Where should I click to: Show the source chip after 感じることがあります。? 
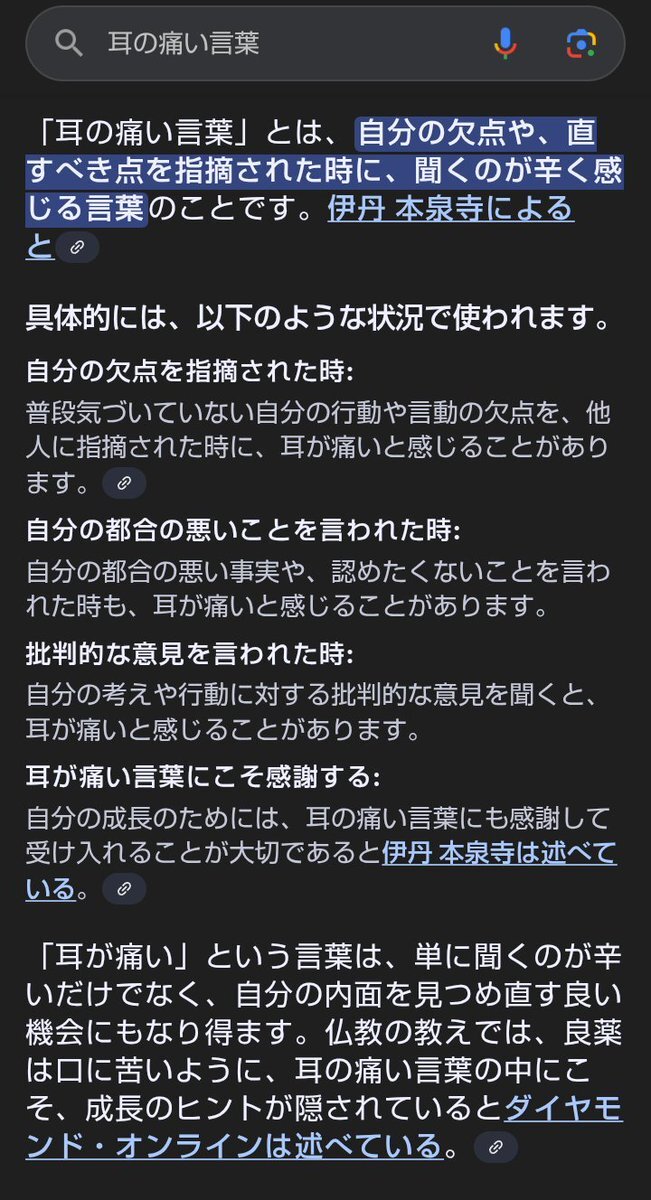tap(124, 484)
